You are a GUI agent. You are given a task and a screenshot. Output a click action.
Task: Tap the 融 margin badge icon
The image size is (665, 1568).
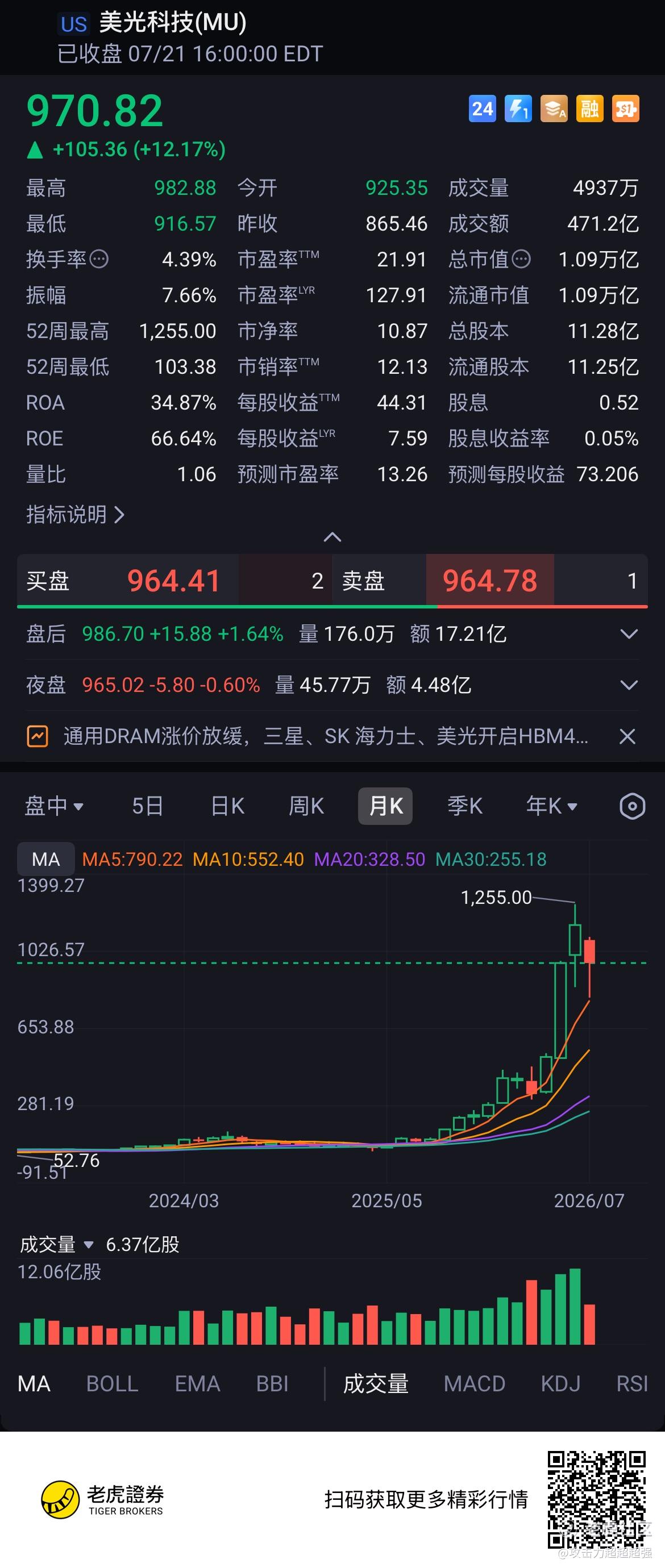589,109
